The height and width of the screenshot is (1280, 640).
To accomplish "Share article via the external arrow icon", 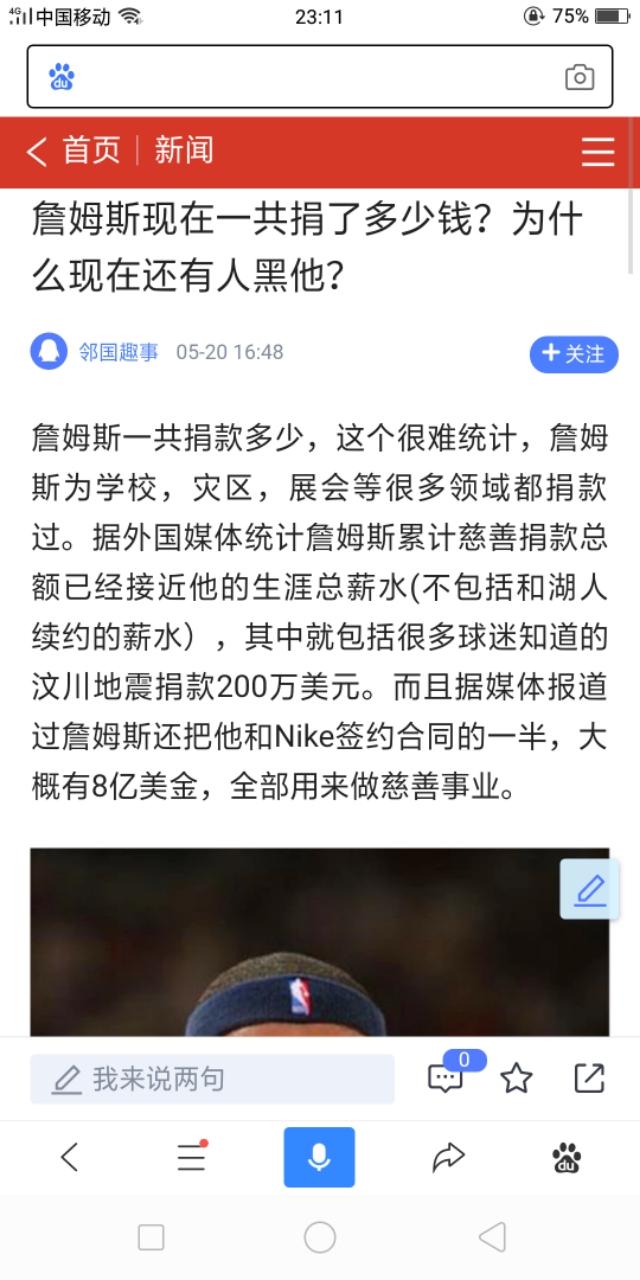I will pyautogui.click(x=589, y=1078).
